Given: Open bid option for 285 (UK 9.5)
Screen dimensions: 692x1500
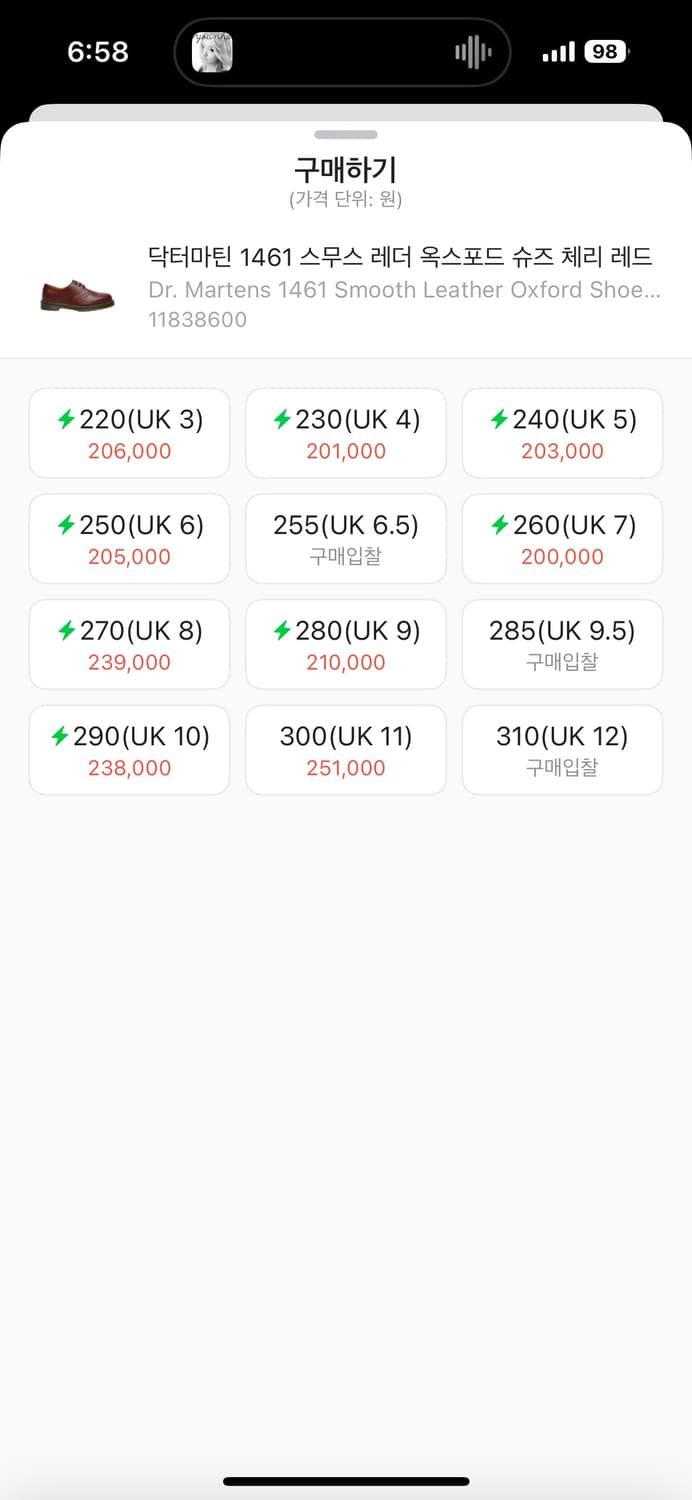Looking at the screenshot, I should click(562, 645).
